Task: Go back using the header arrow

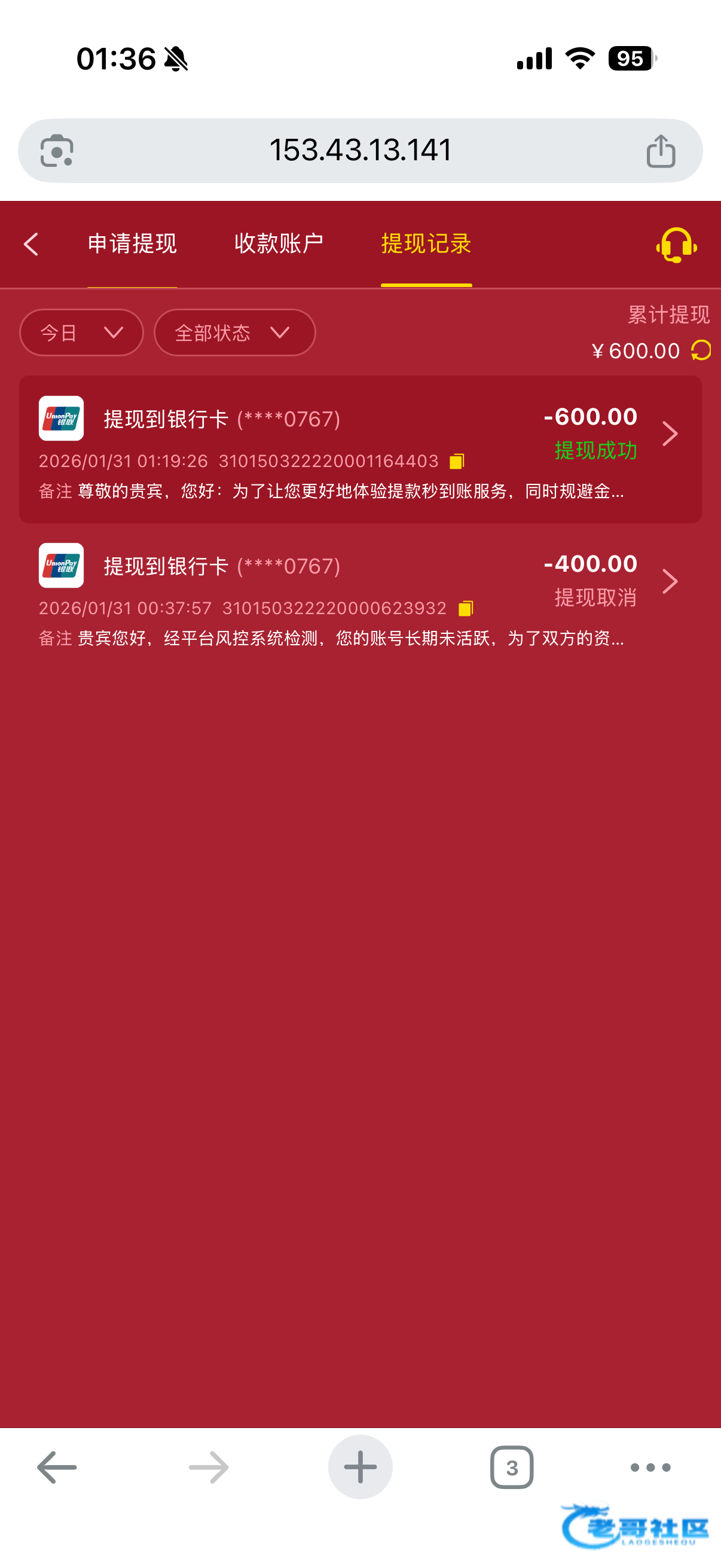Action: coord(32,245)
